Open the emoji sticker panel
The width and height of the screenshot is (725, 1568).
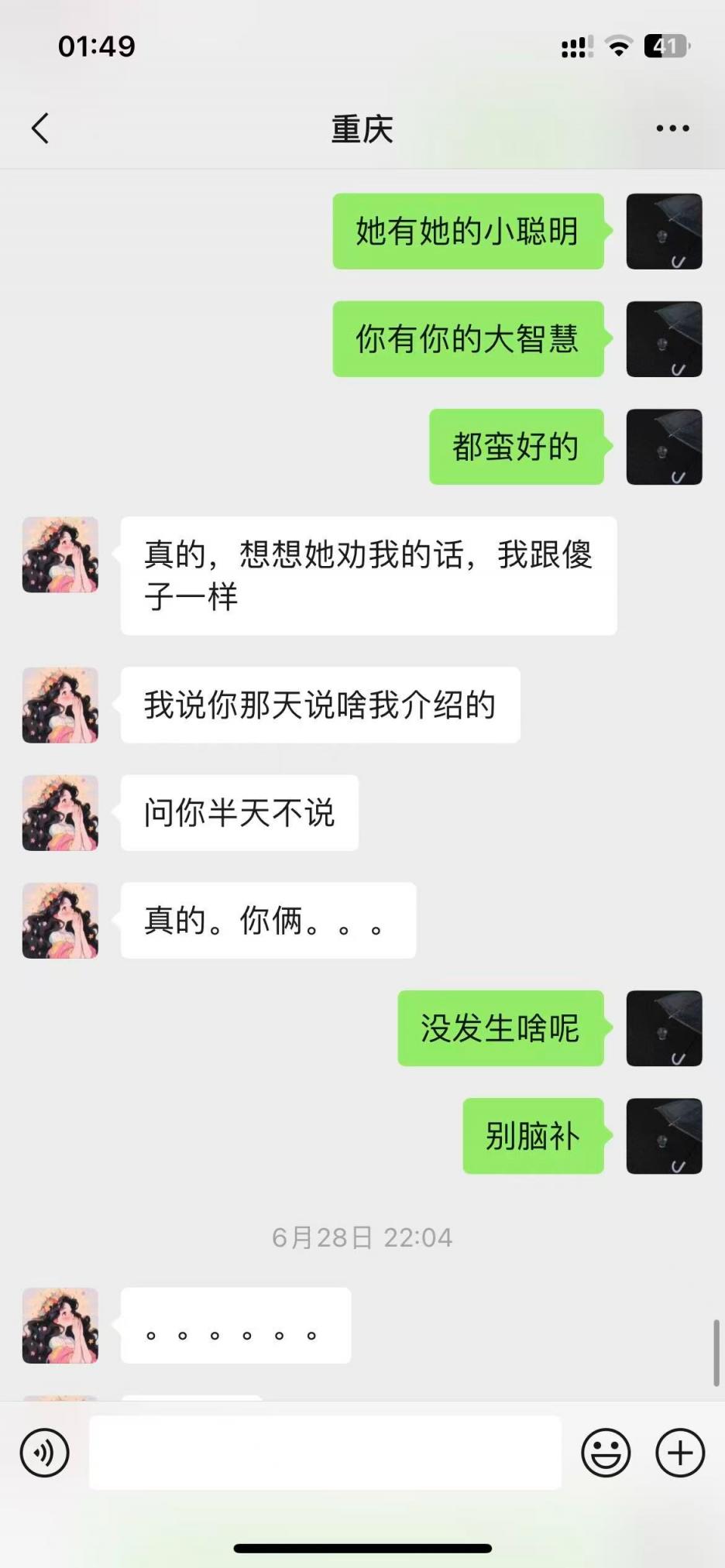click(606, 1453)
